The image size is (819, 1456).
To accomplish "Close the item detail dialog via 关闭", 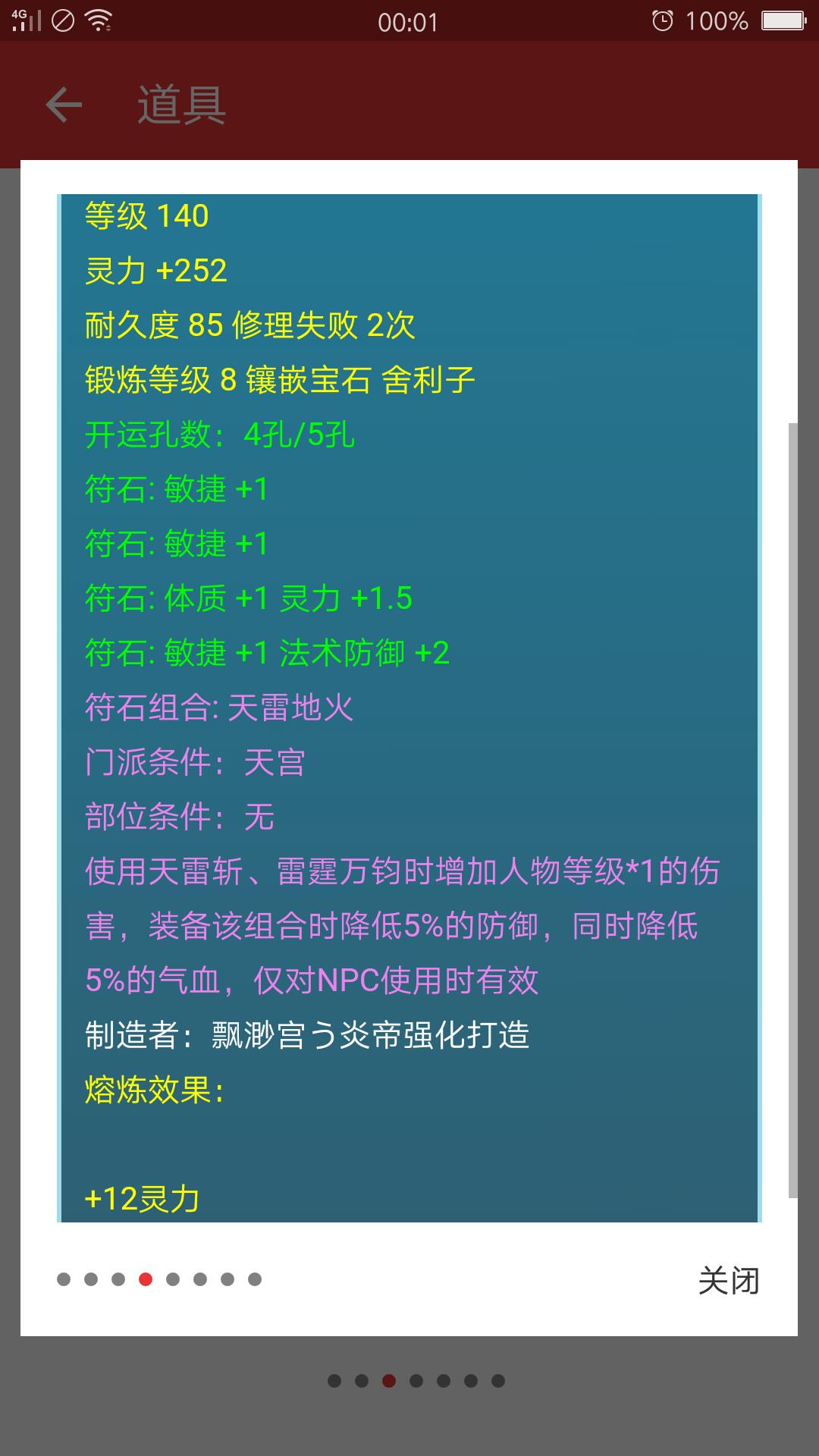I will tap(728, 1281).
